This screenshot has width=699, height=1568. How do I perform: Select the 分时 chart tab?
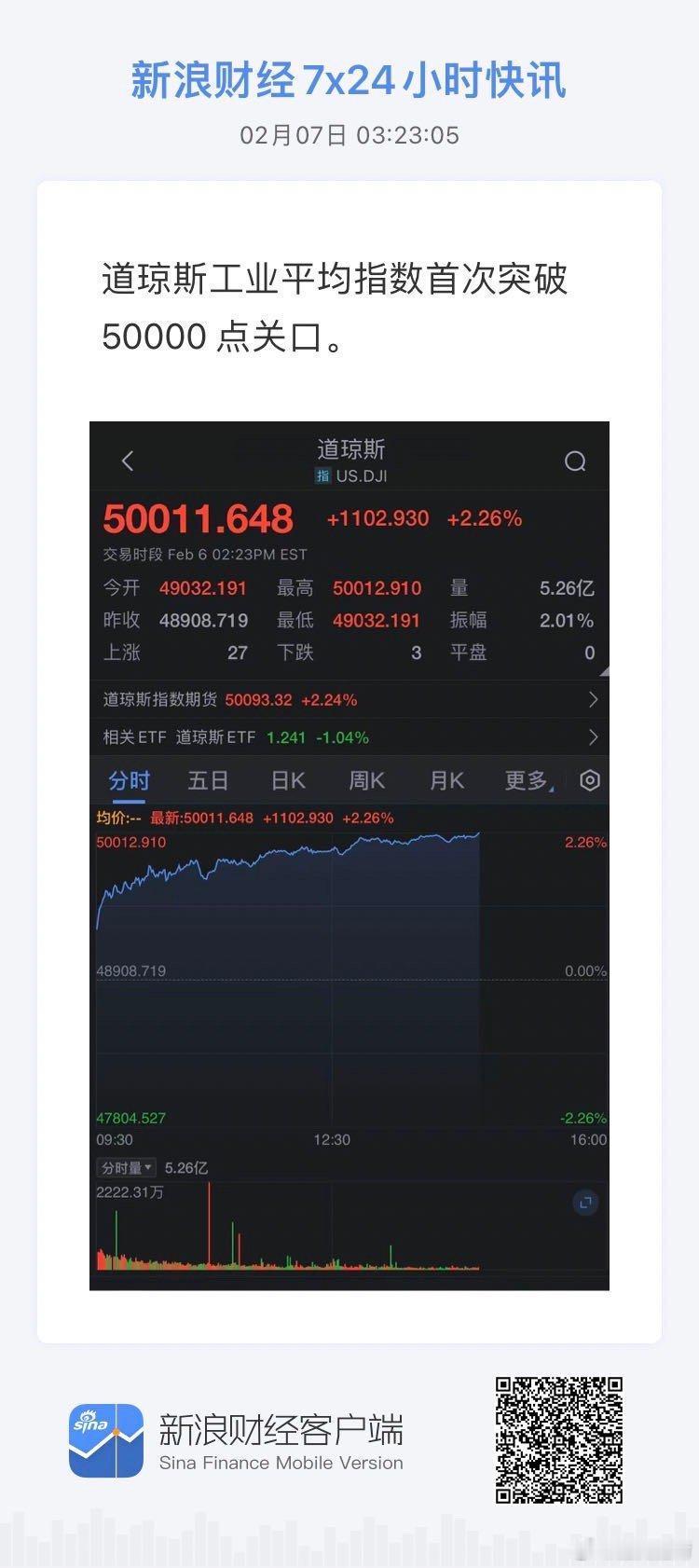coord(129,780)
